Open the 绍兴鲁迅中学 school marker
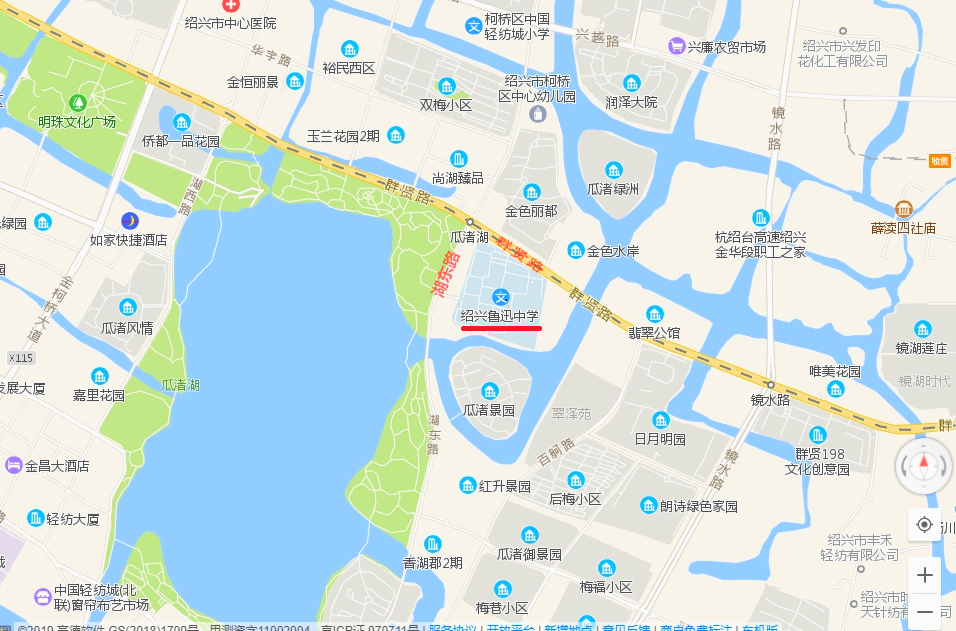 coord(502,297)
